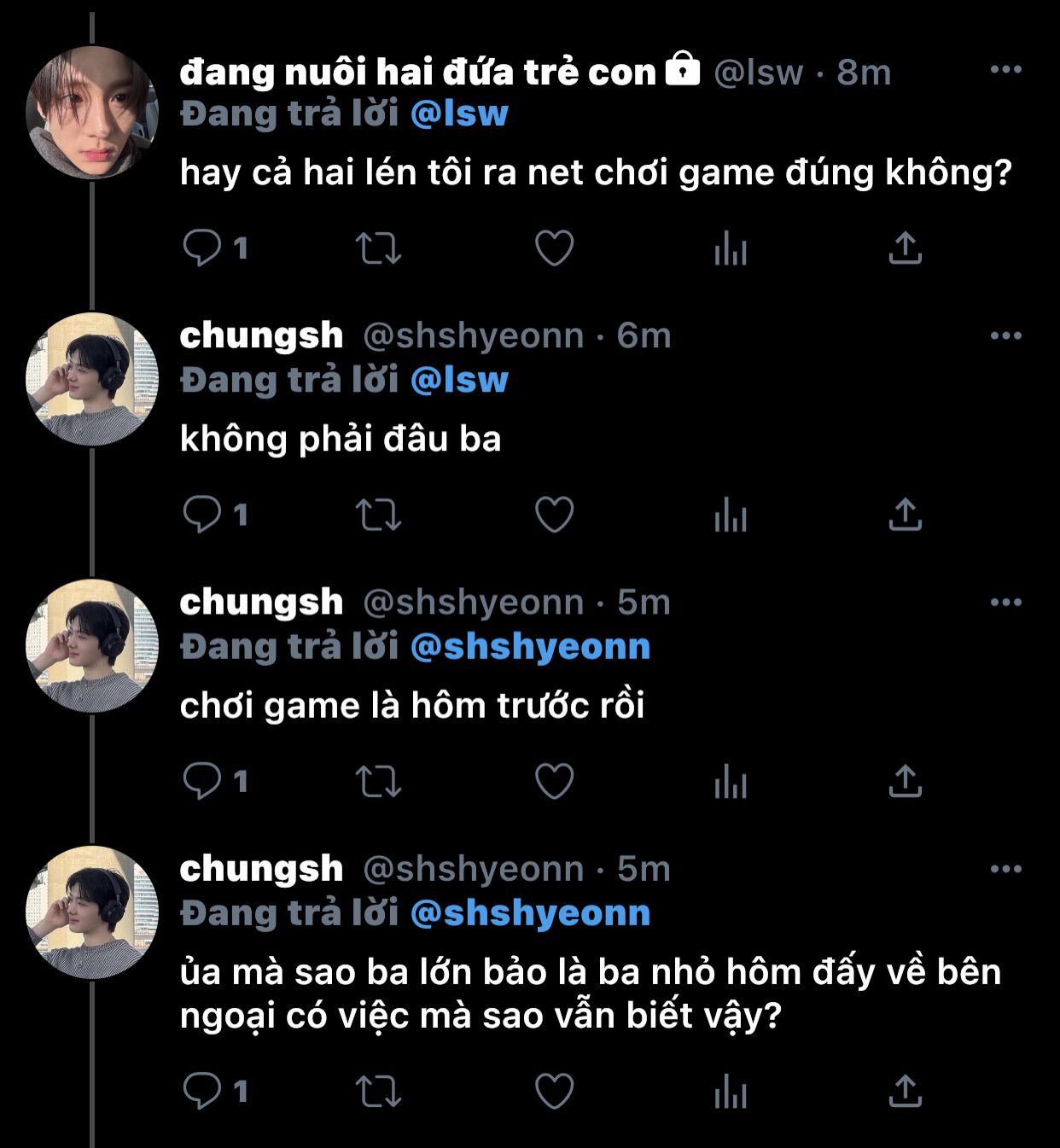Open overflow menu on 'chơi game là hôm trước' tweet

tap(1005, 603)
